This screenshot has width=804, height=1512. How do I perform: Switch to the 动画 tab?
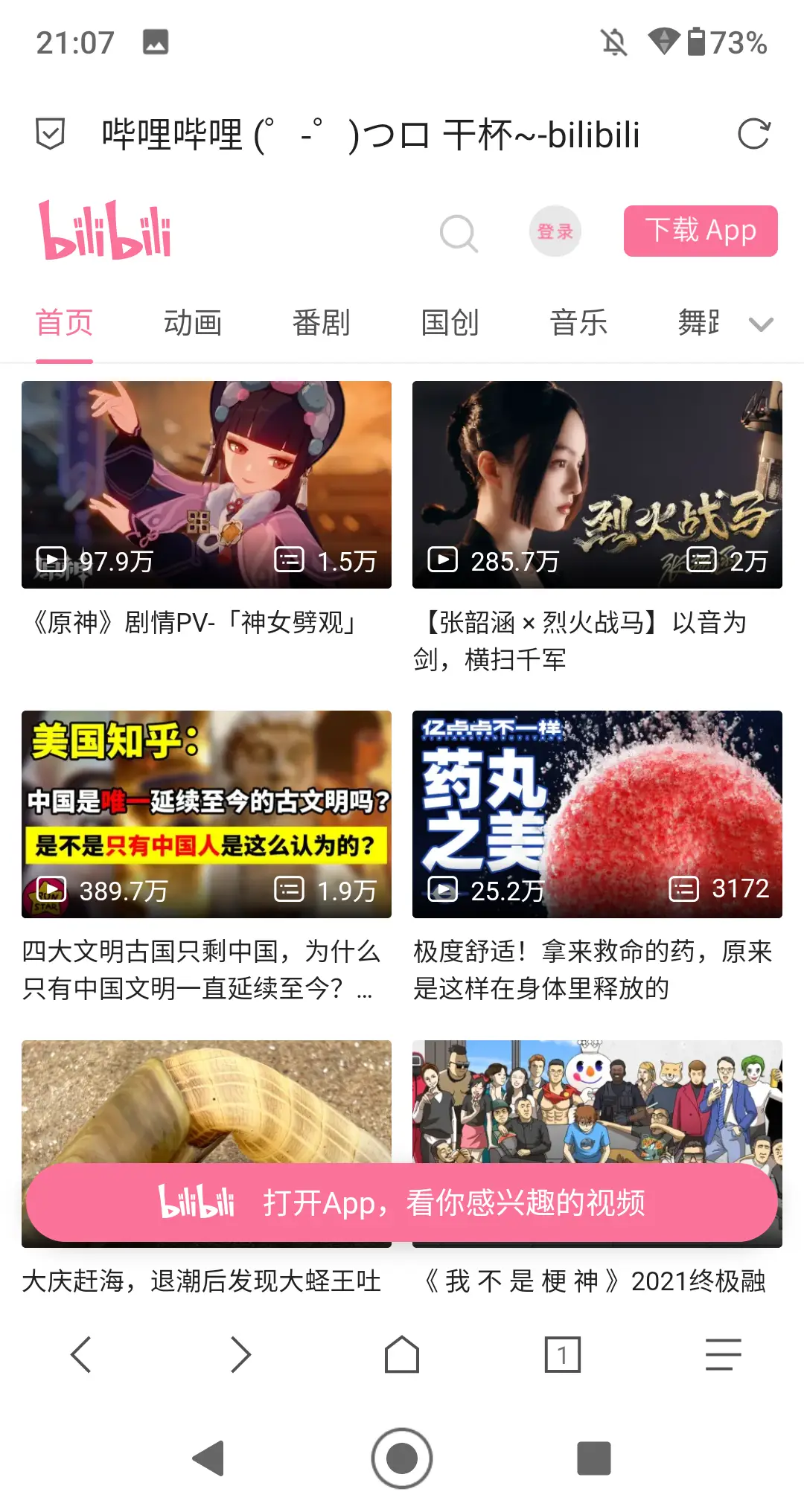tap(193, 324)
